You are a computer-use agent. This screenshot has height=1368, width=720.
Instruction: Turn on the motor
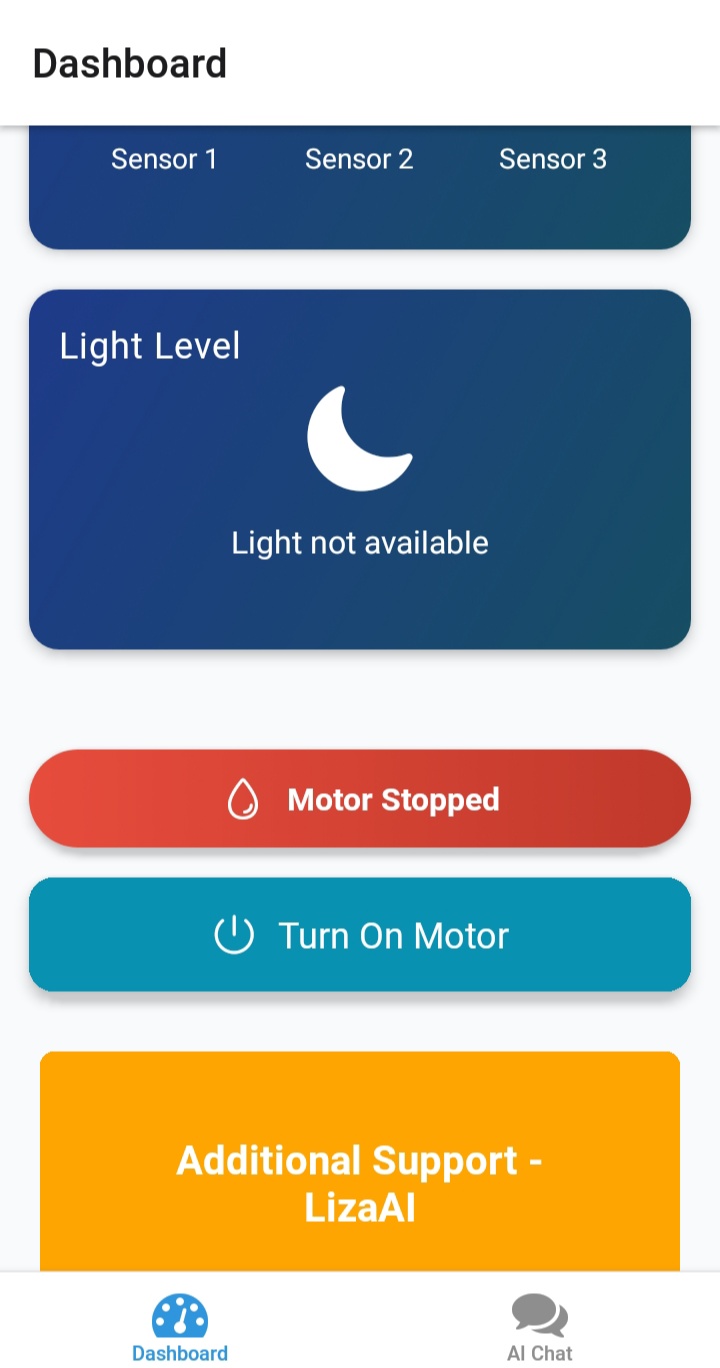tap(360, 935)
